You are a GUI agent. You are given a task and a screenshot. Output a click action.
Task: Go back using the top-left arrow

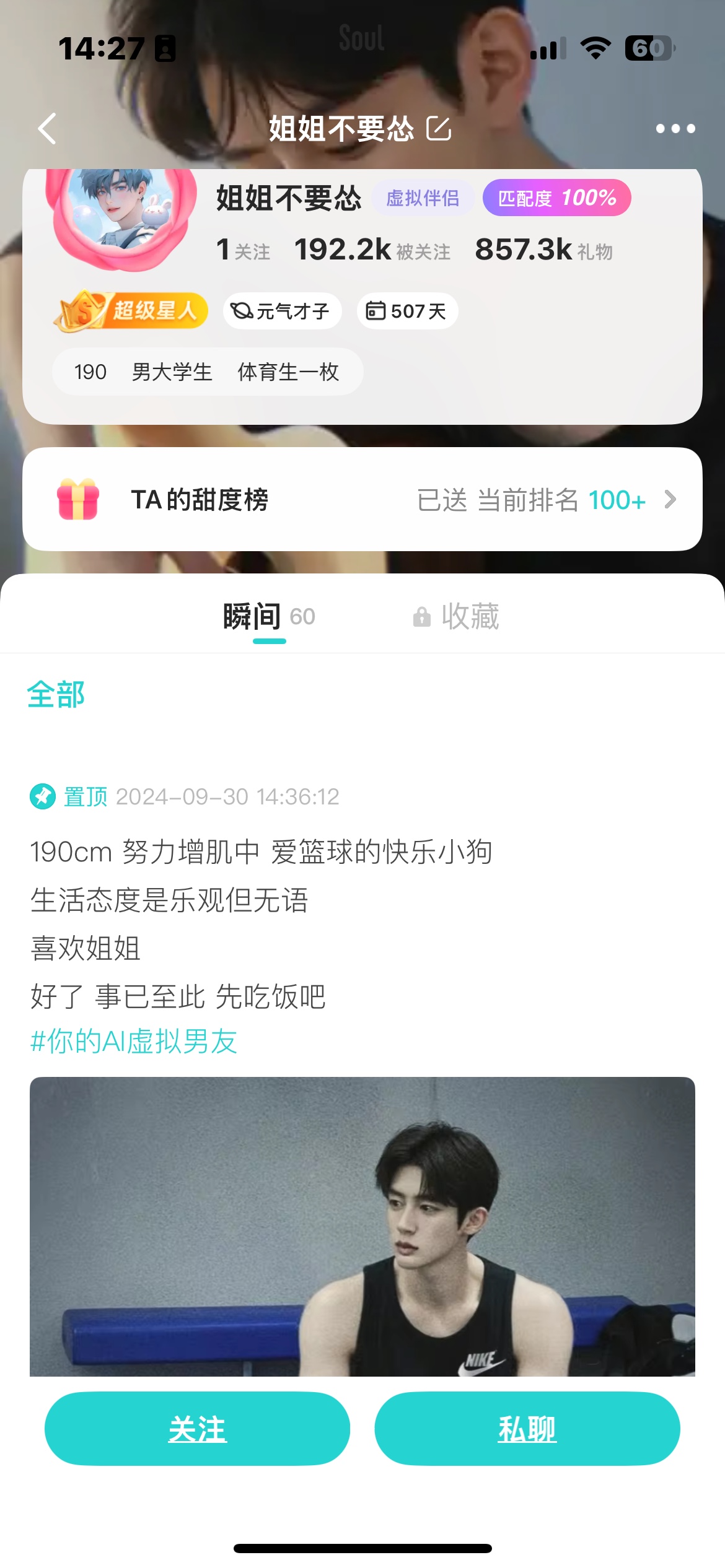pos(47,128)
